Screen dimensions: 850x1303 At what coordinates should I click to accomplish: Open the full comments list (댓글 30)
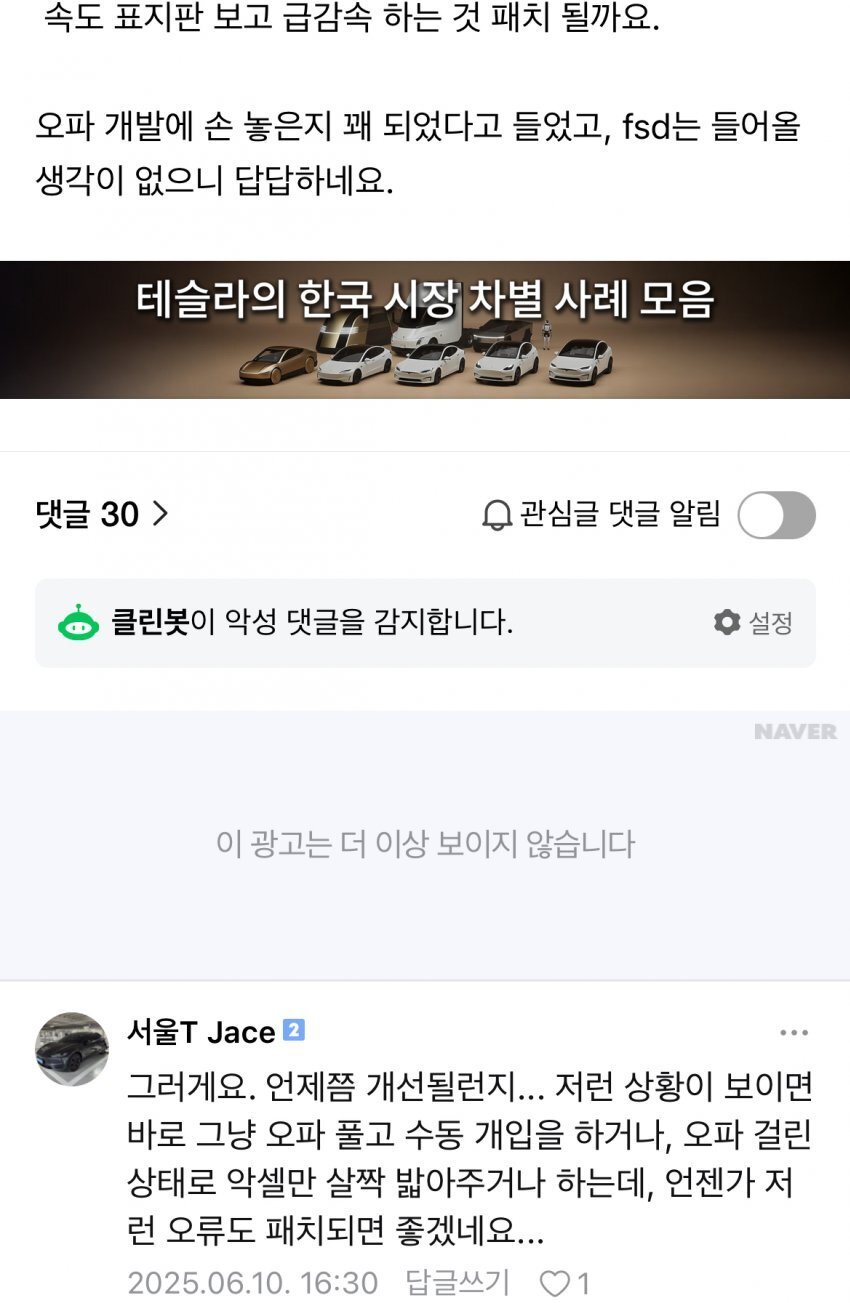click(102, 515)
